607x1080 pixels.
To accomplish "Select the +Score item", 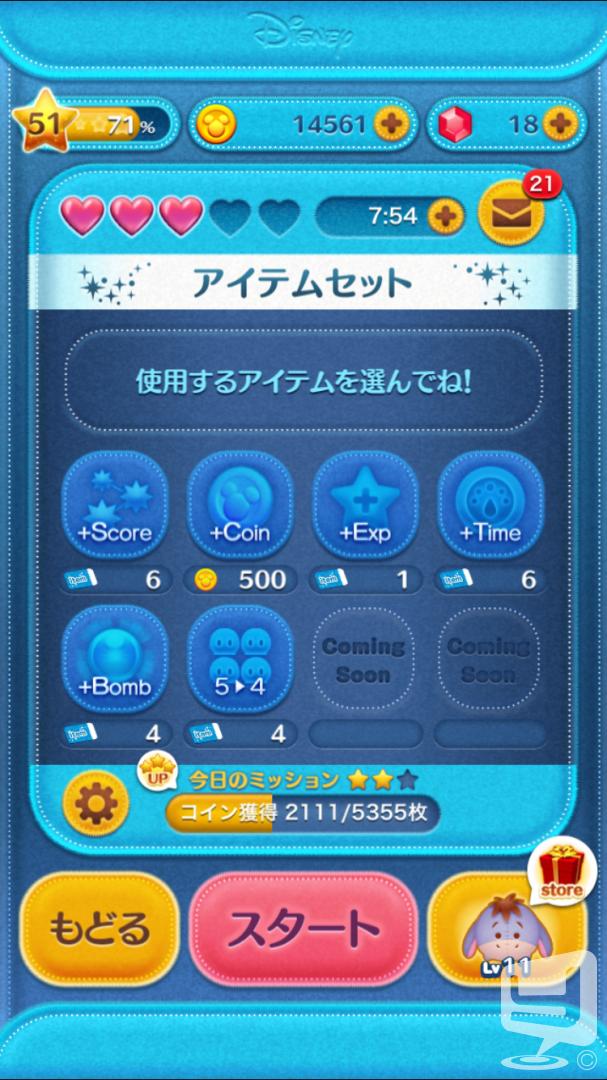I will 115,505.
